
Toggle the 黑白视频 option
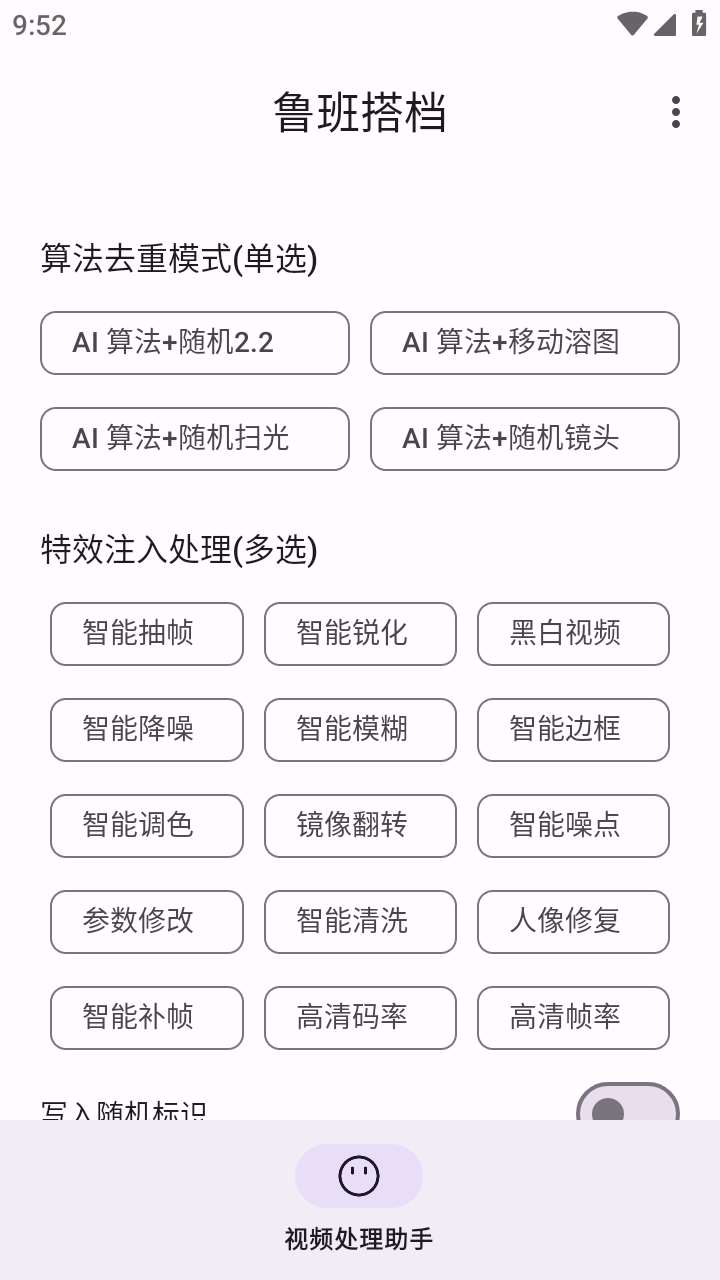click(x=573, y=634)
